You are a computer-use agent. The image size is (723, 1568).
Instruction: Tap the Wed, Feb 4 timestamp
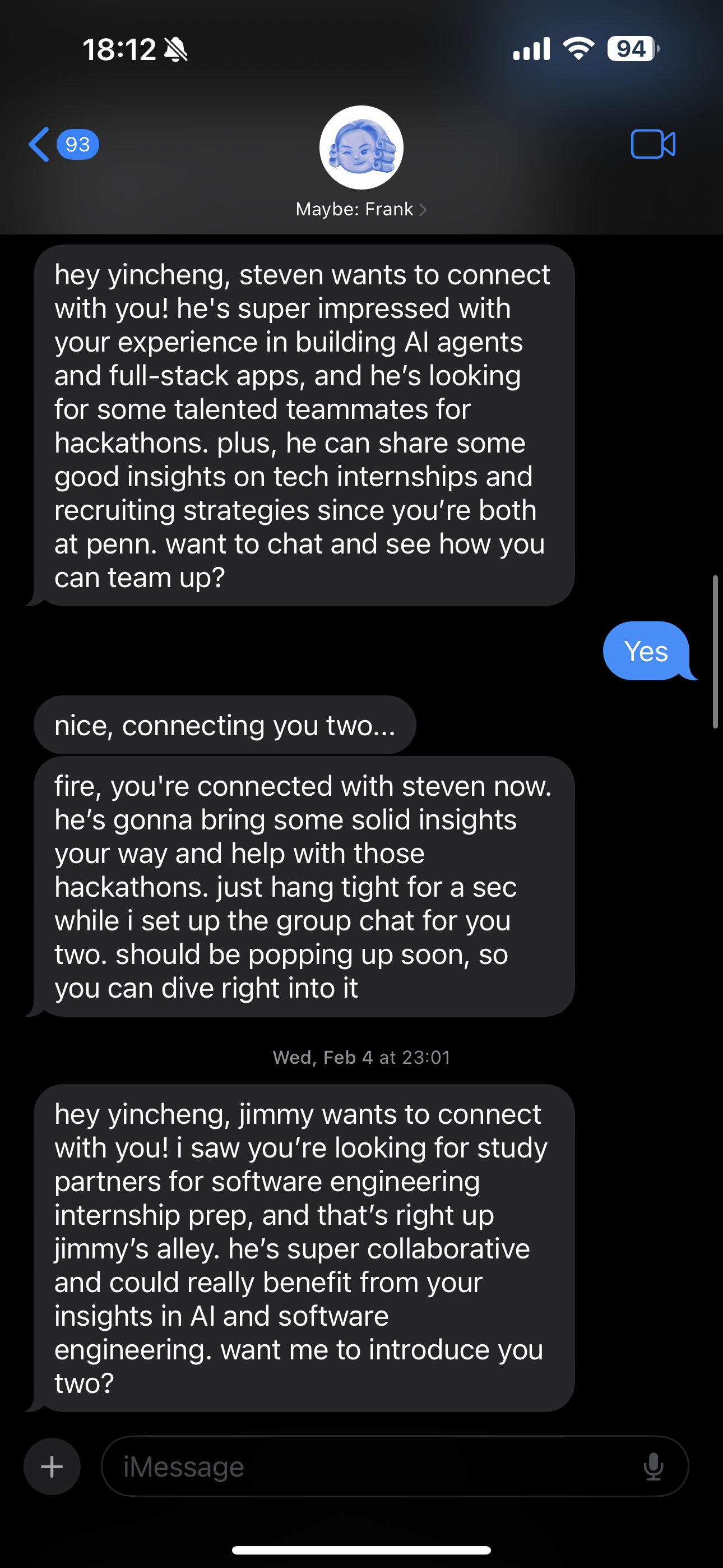coord(361,1057)
